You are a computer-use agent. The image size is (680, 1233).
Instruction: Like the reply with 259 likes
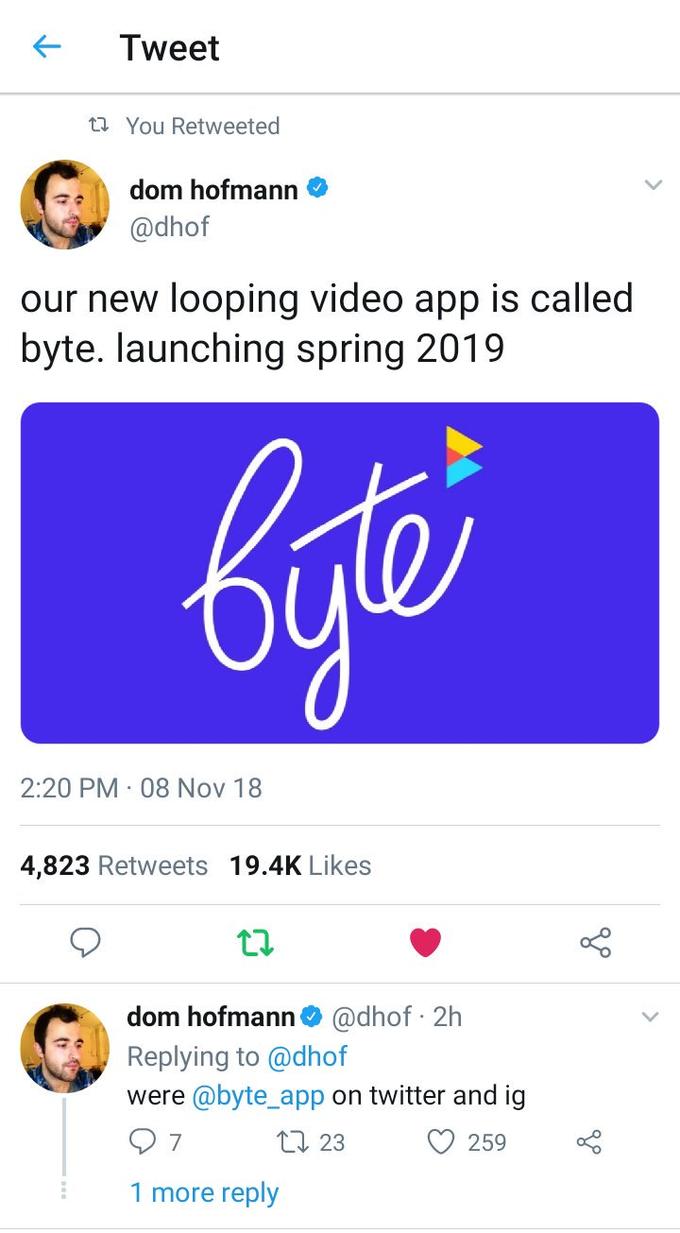pyautogui.click(x=442, y=1141)
